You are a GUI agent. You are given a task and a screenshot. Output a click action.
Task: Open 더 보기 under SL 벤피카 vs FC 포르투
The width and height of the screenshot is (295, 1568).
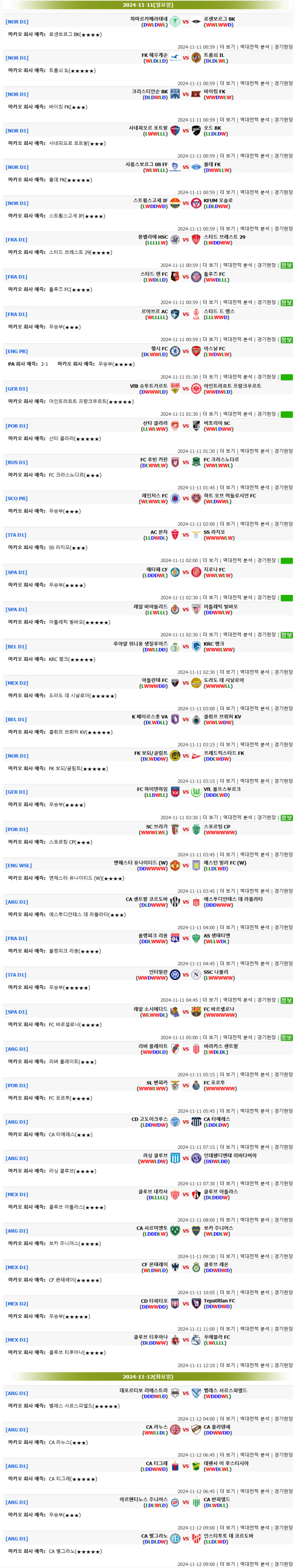pos(227,1111)
